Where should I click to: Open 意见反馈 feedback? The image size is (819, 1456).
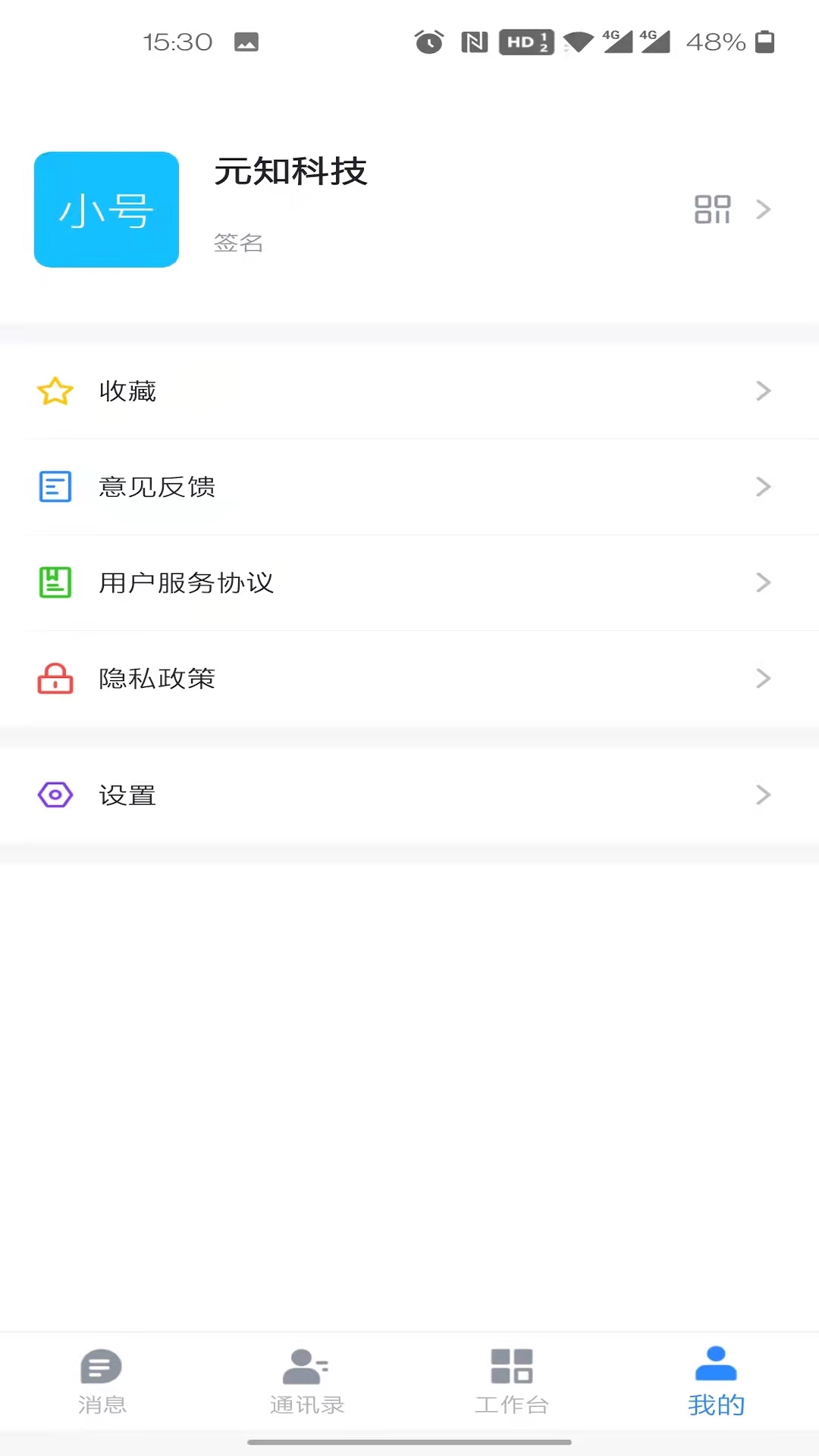(x=409, y=487)
